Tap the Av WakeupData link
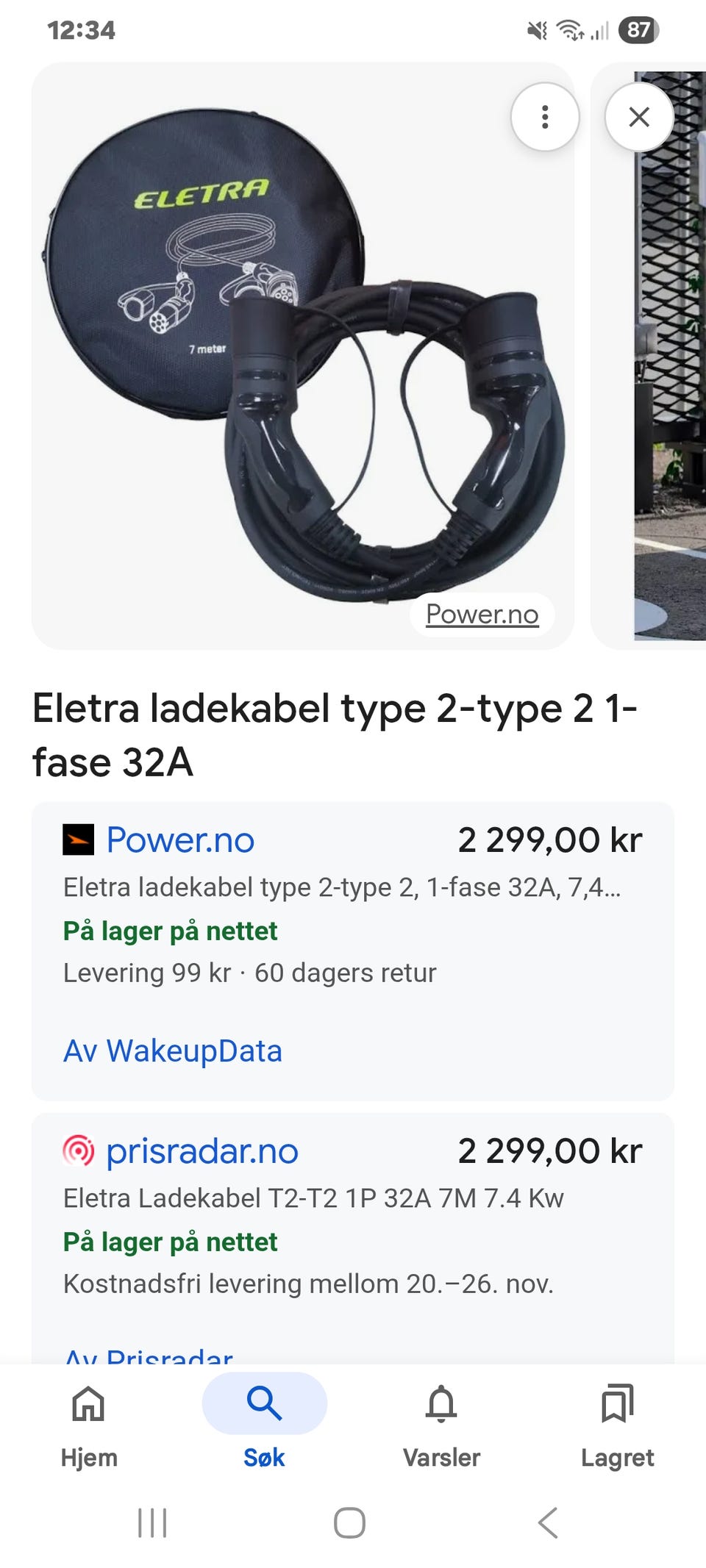 tap(173, 1051)
